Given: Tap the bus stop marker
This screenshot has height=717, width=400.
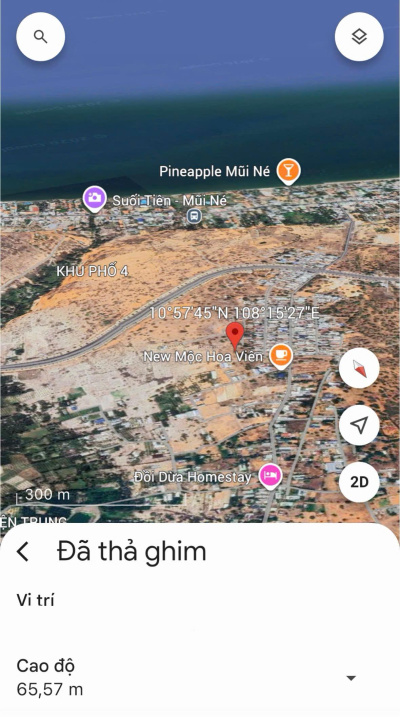Looking at the screenshot, I should [194, 215].
